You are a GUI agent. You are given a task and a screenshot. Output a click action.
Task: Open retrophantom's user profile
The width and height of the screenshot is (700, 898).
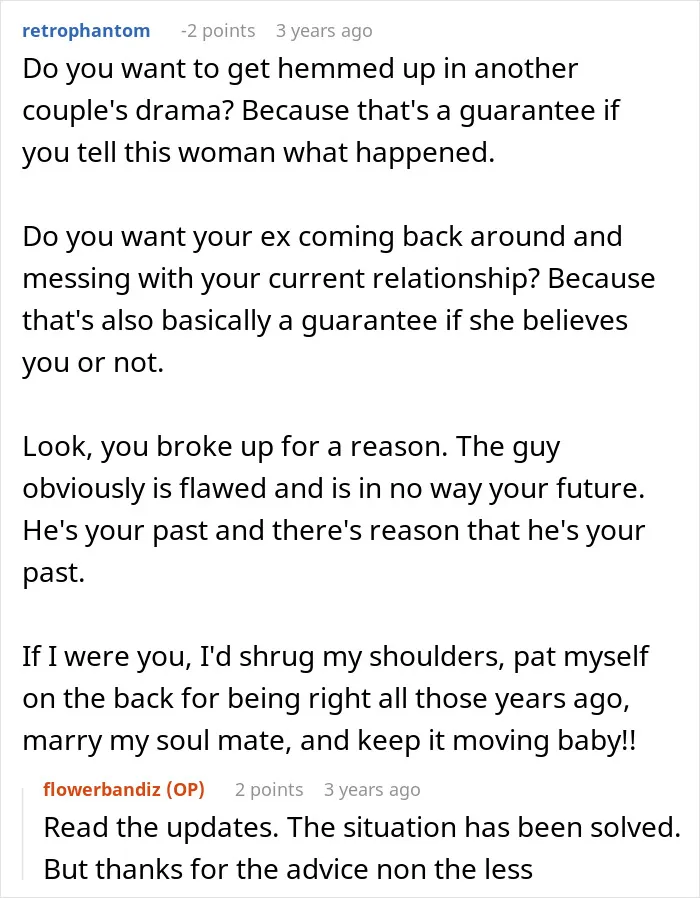coord(86,30)
